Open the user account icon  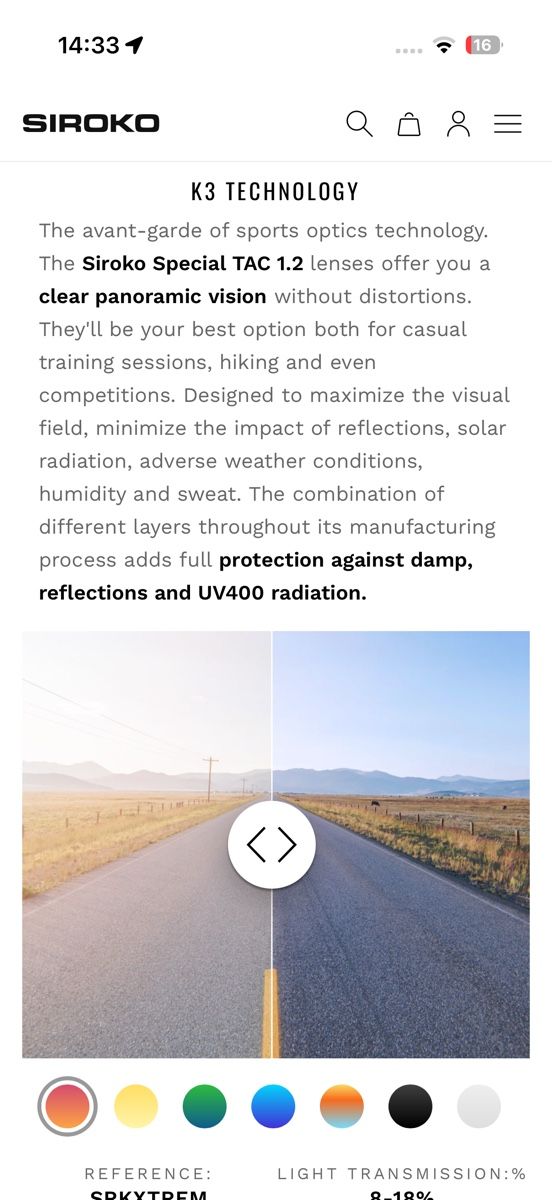tap(458, 124)
